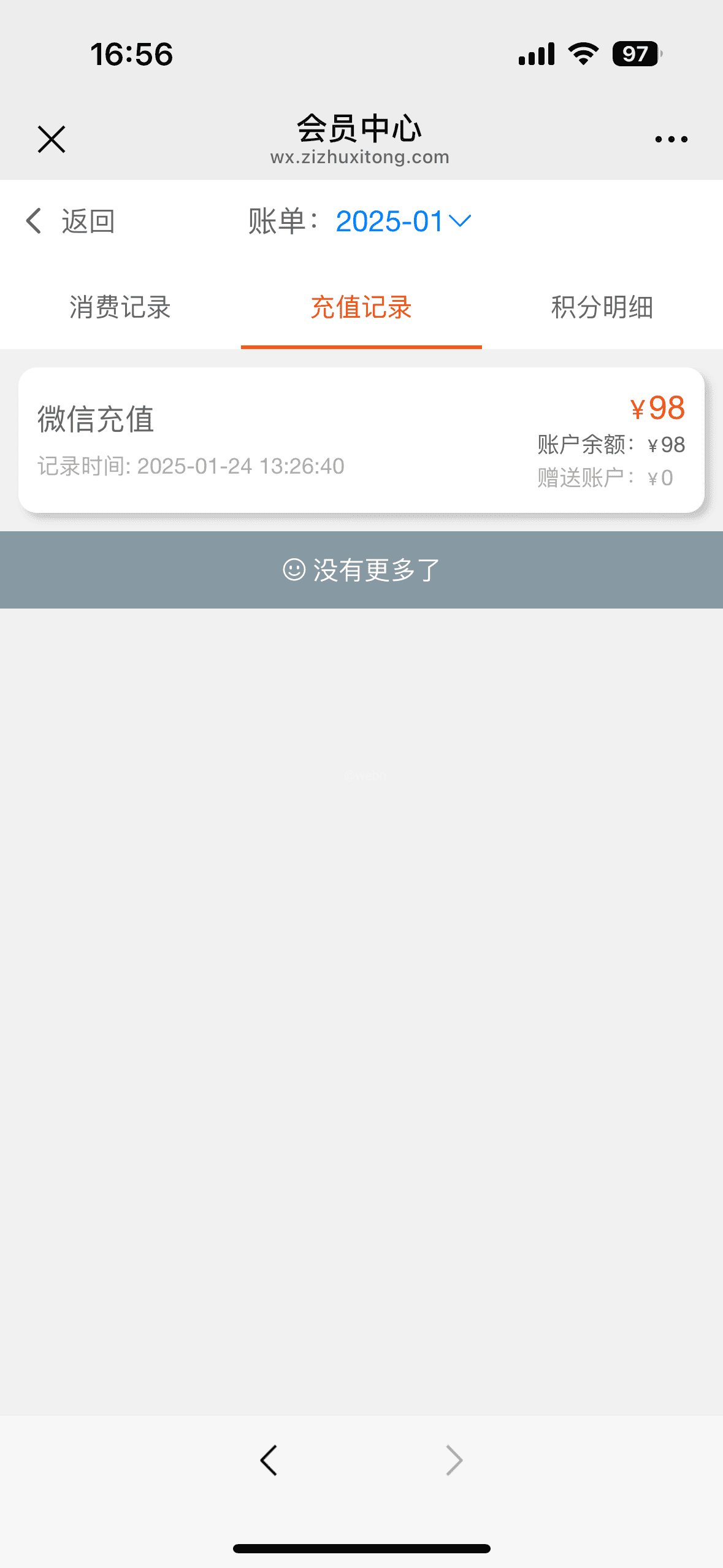Select the 充值记录 tab
Image resolution: width=723 pixels, height=1568 pixels.
pyautogui.click(x=361, y=307)
